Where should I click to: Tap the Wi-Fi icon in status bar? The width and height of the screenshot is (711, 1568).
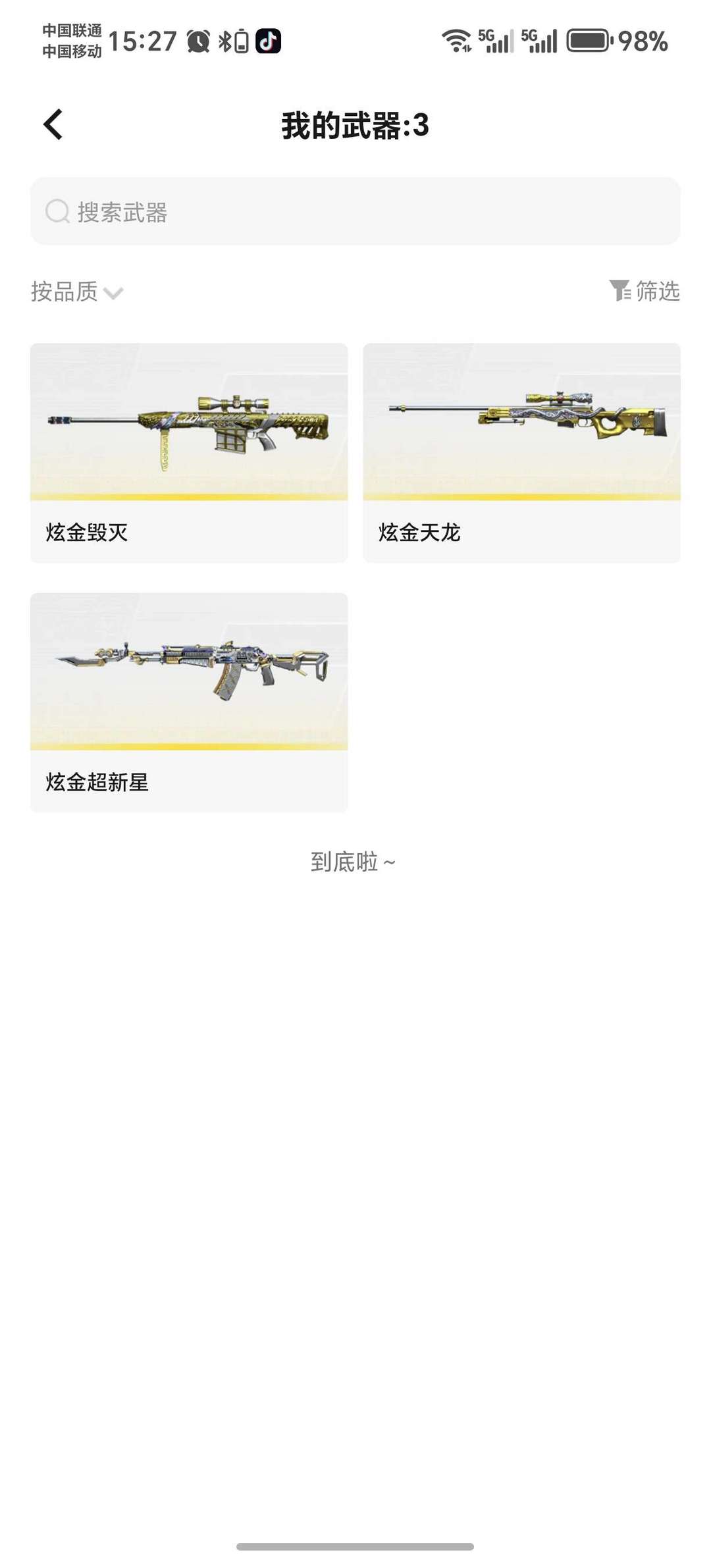(x=456, y=39)
